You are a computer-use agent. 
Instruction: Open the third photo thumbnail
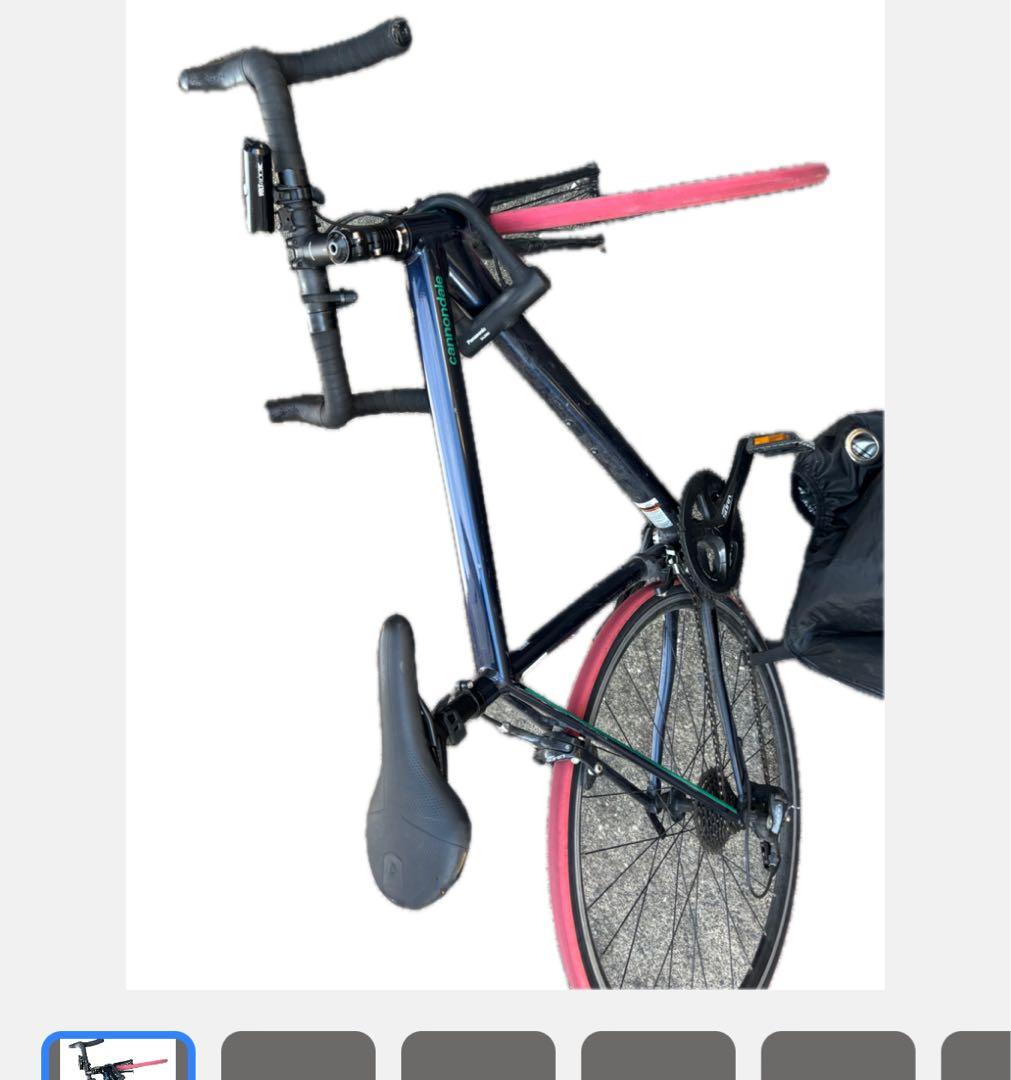478,1056
